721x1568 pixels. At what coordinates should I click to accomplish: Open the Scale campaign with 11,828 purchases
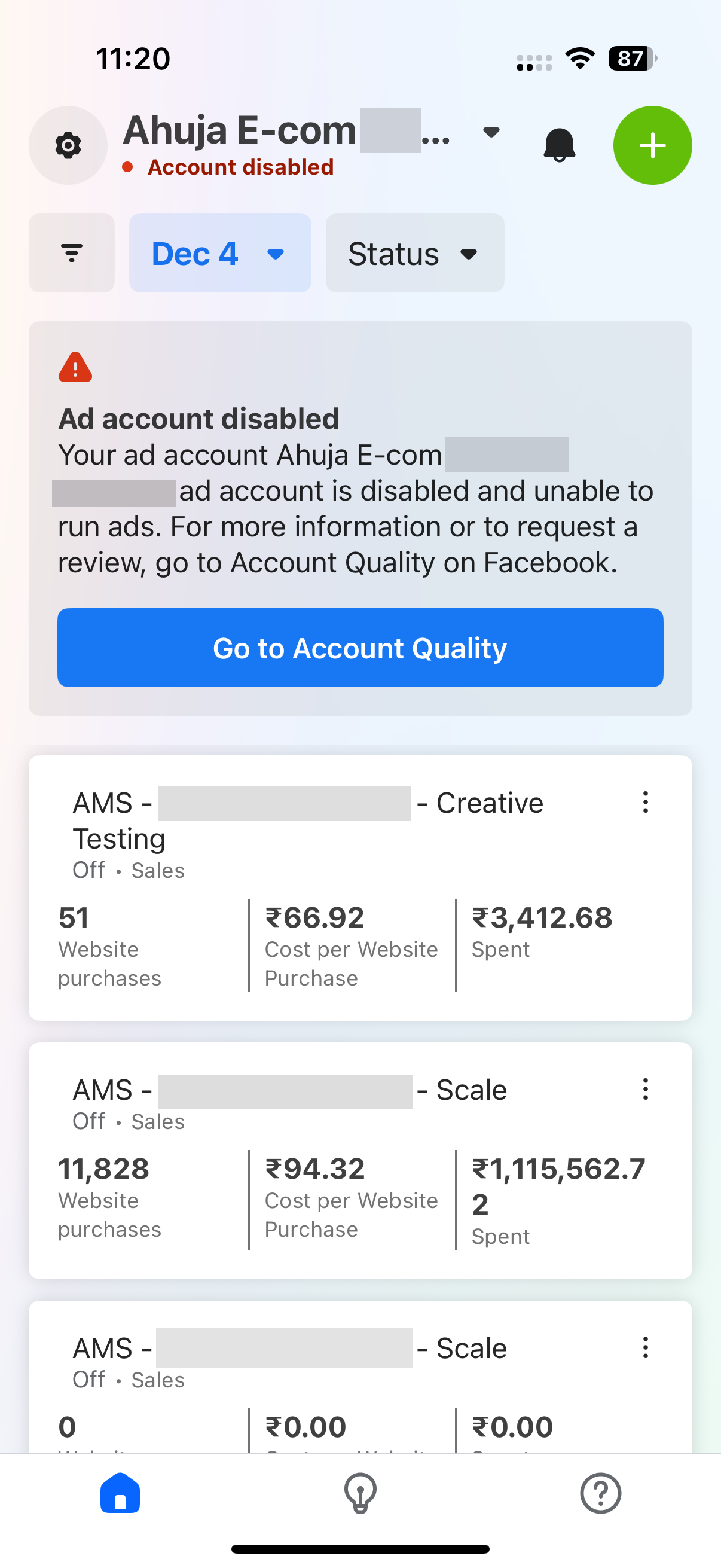360,1161
